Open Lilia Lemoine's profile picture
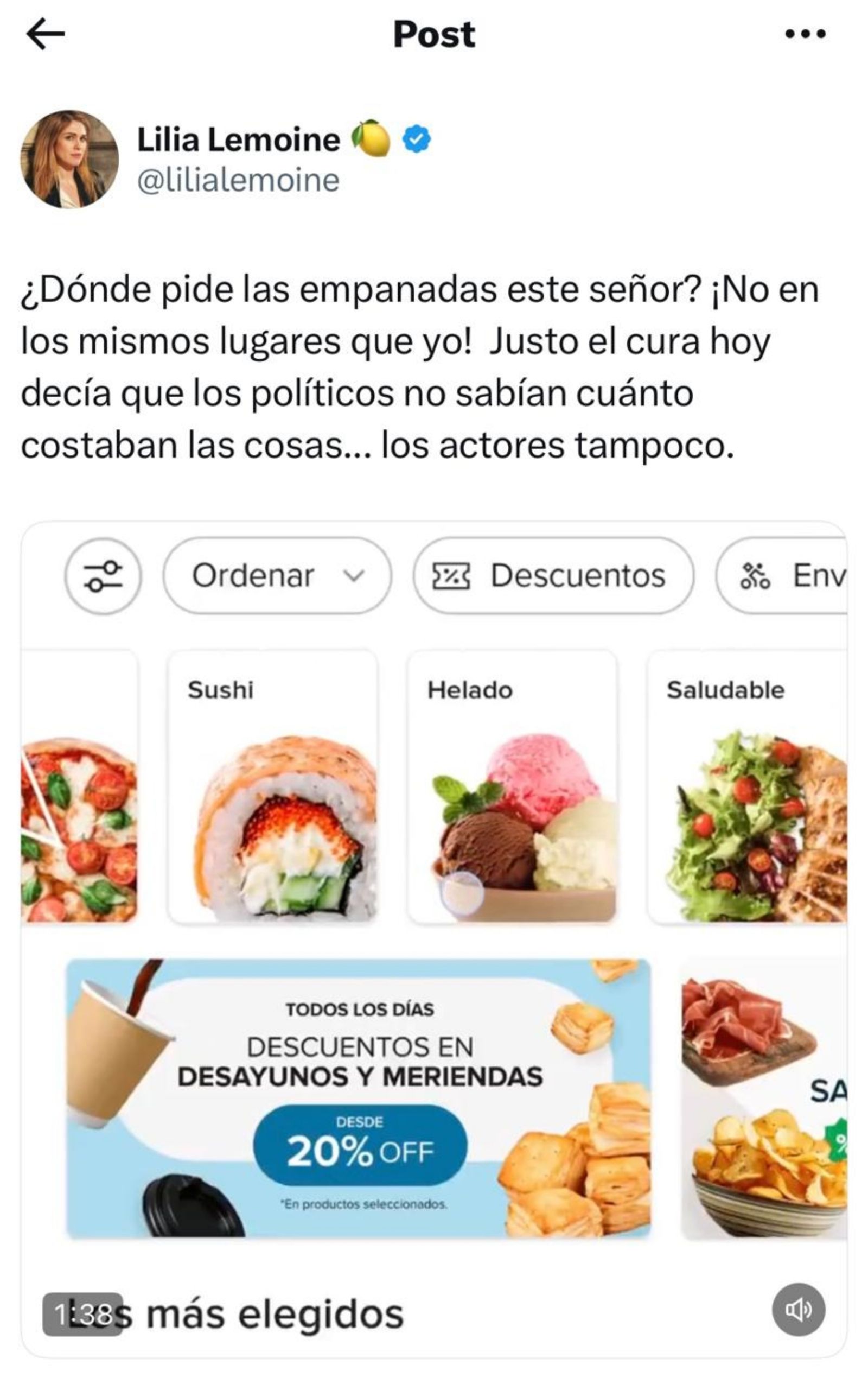This screenshot has height=1384, width=868. pyautogui.click(x=69, y=159)
